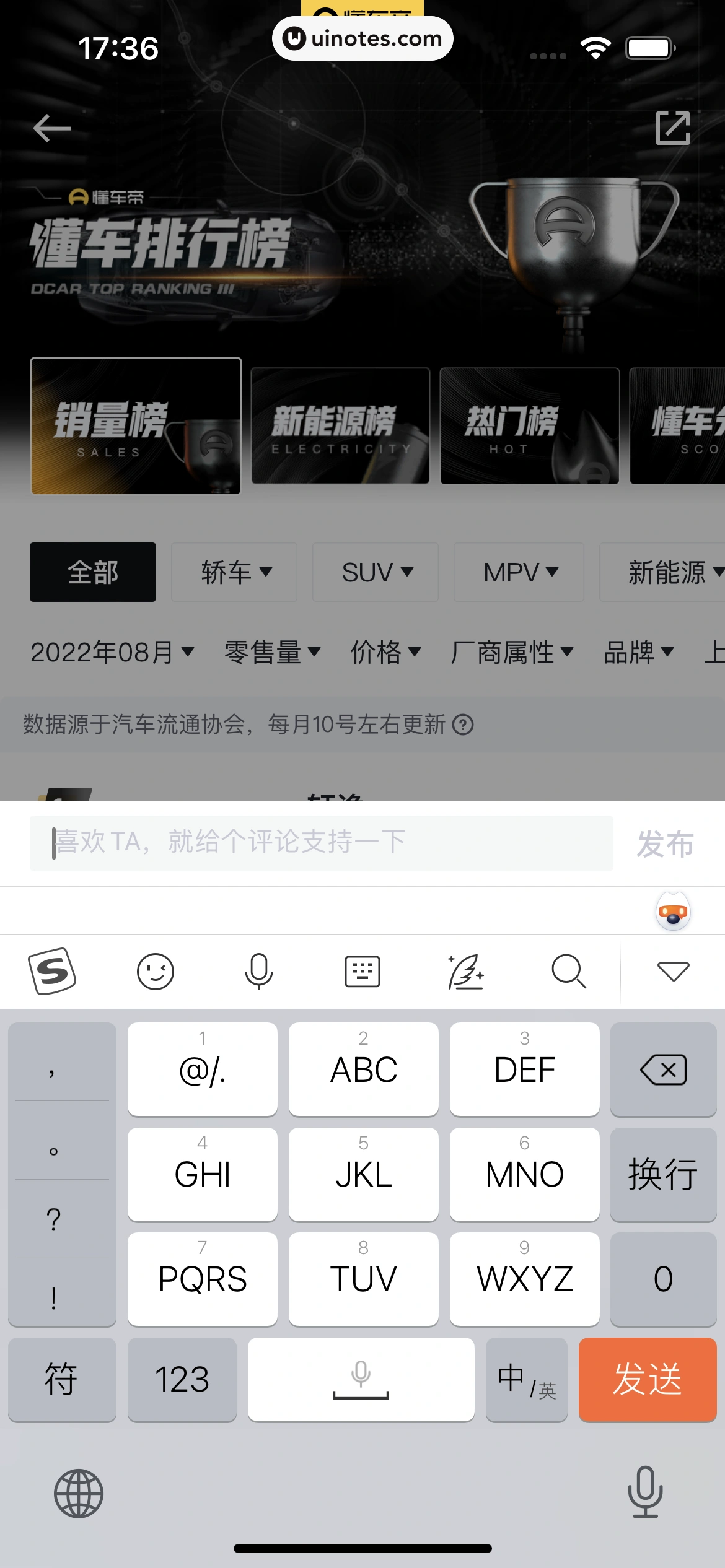Open the 热门榜 hot ranking
The image size is (725, 1568).
click(x=529, y=426)
